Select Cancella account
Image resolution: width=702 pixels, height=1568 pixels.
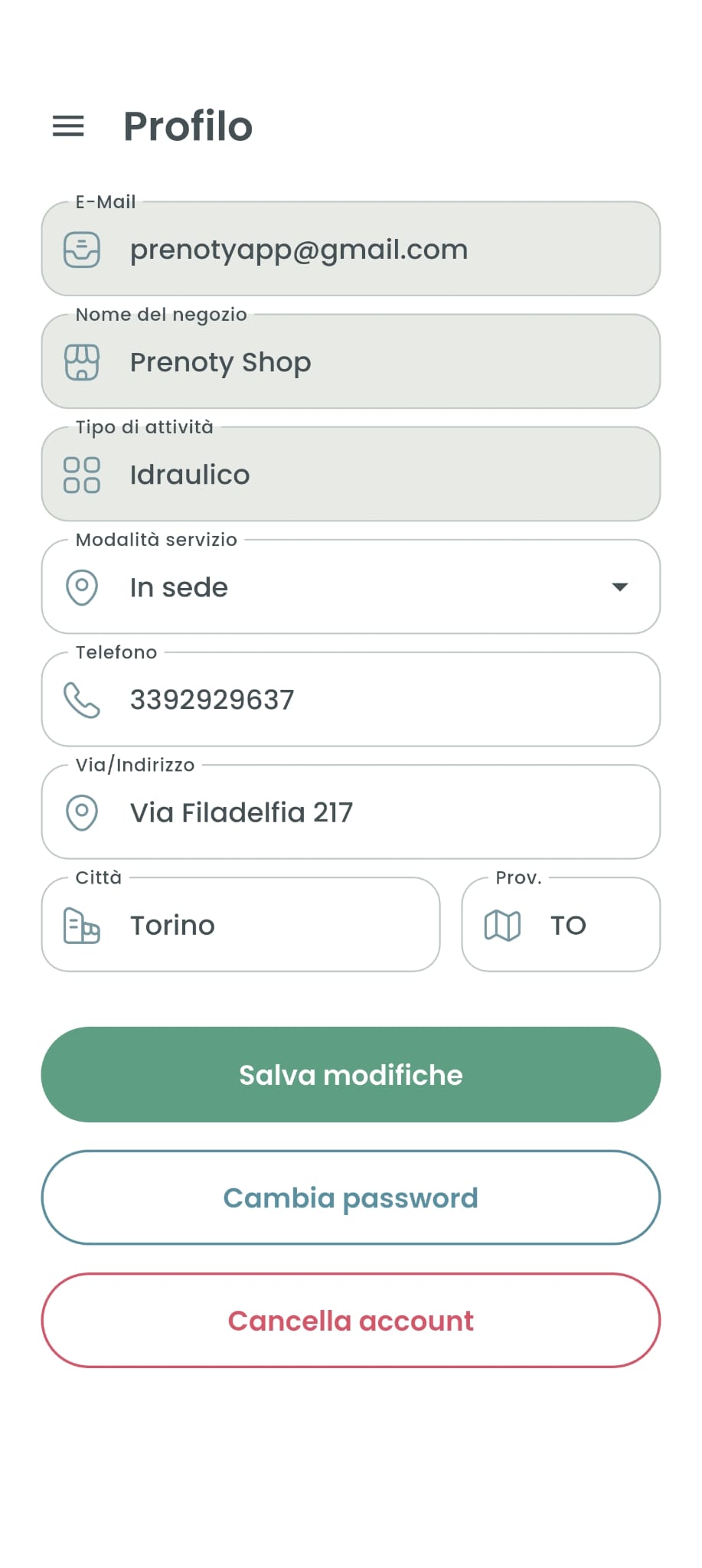coord(351,1321)
